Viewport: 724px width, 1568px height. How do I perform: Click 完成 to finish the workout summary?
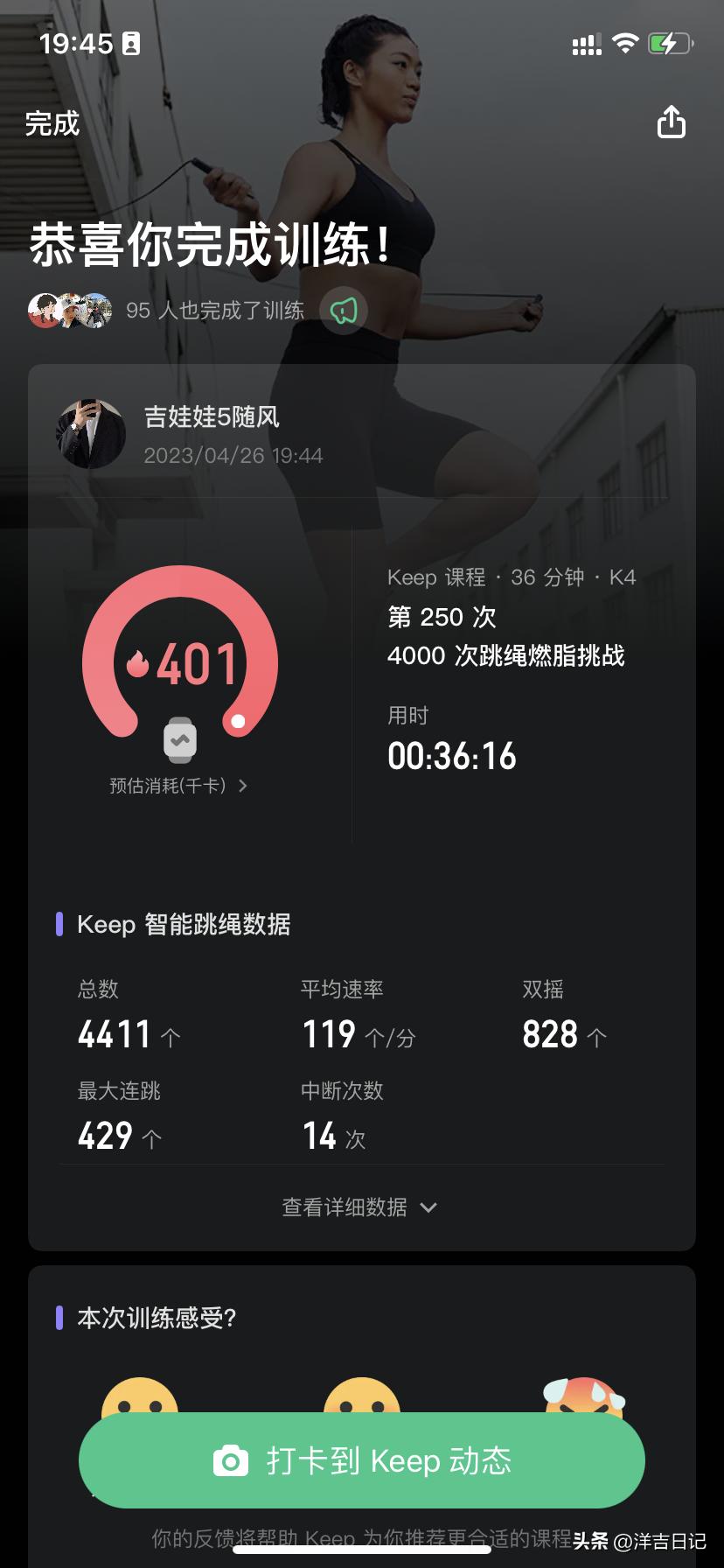pyautogui.click(x=52, y=124)
